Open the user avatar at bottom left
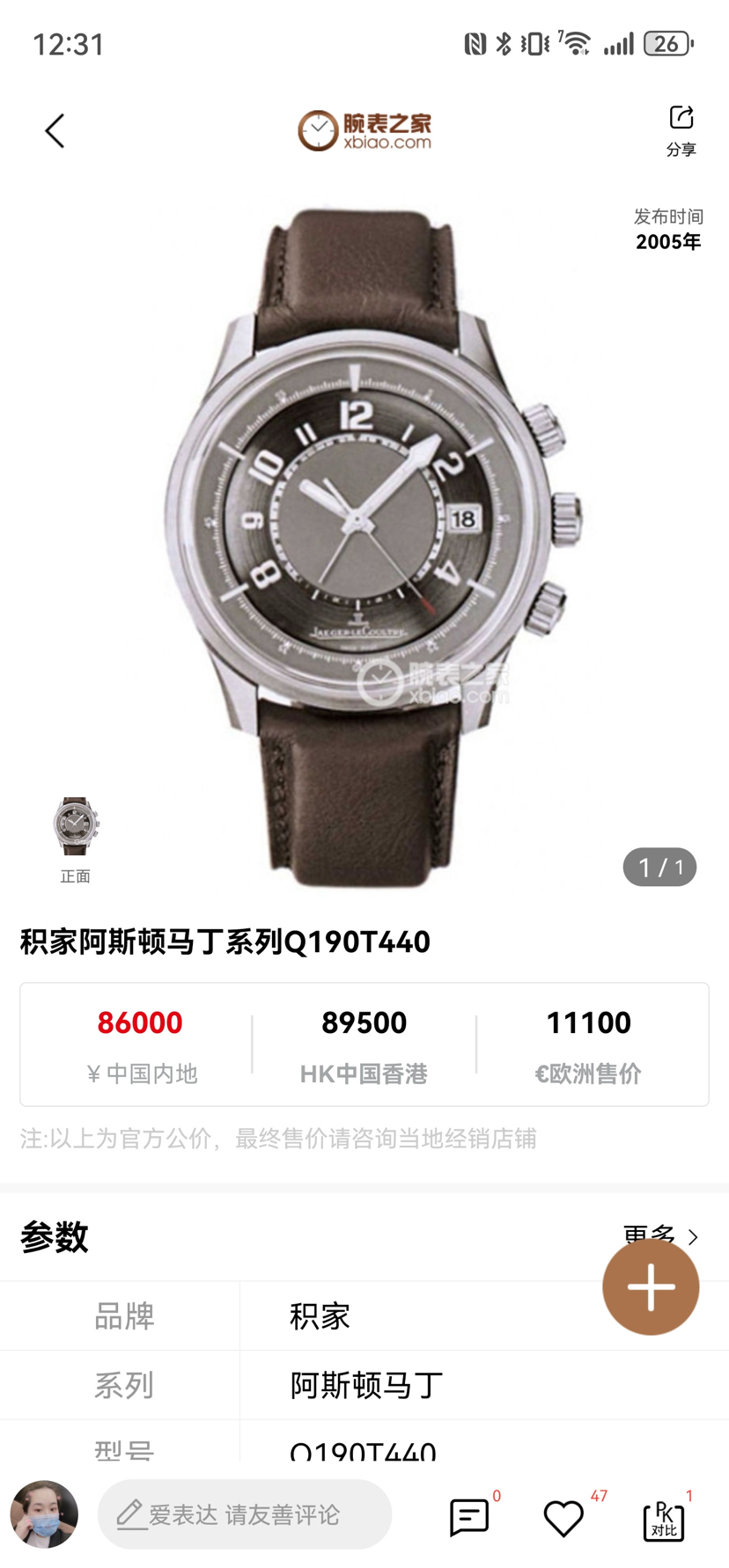729x1568 pixels. [44, 1514]
